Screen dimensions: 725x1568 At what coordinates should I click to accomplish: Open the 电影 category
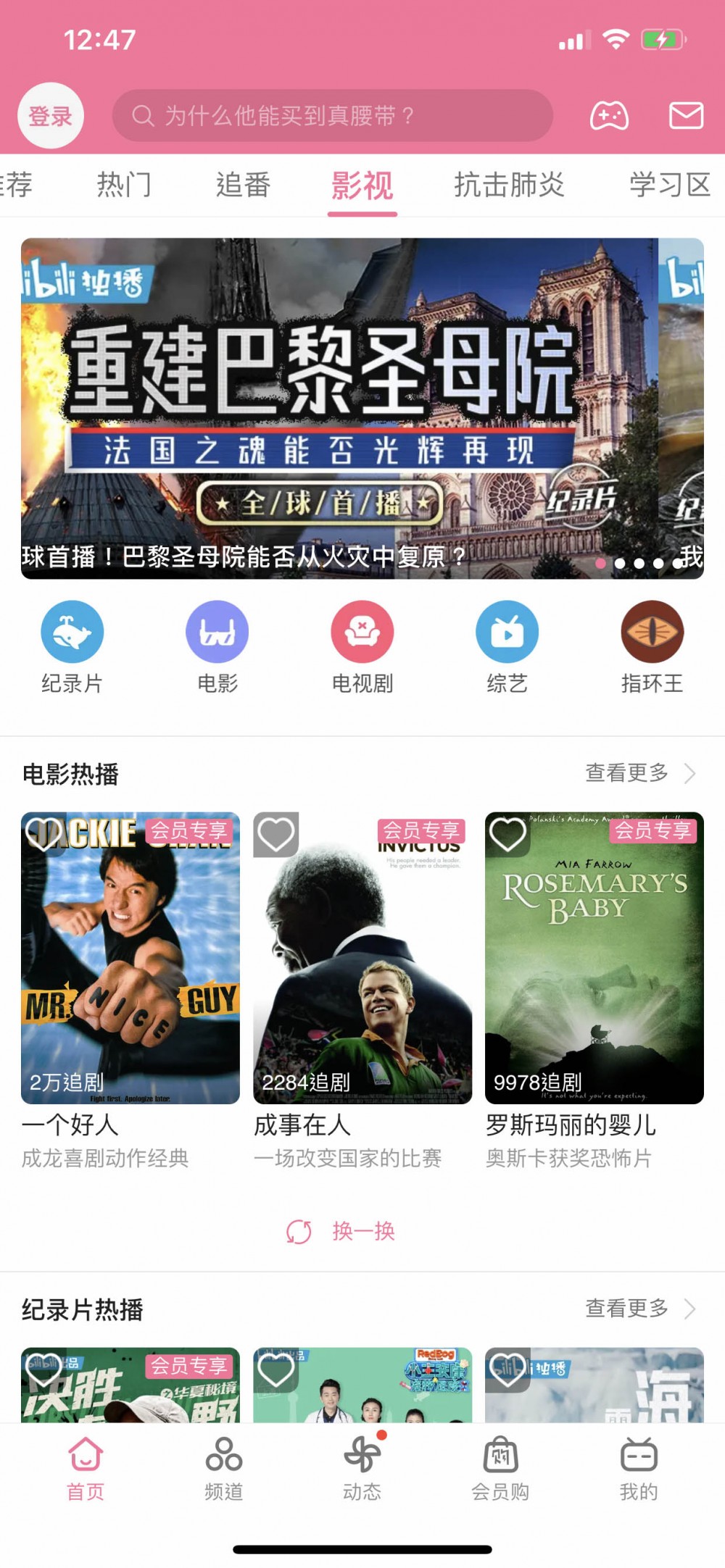tap(217, 646)
